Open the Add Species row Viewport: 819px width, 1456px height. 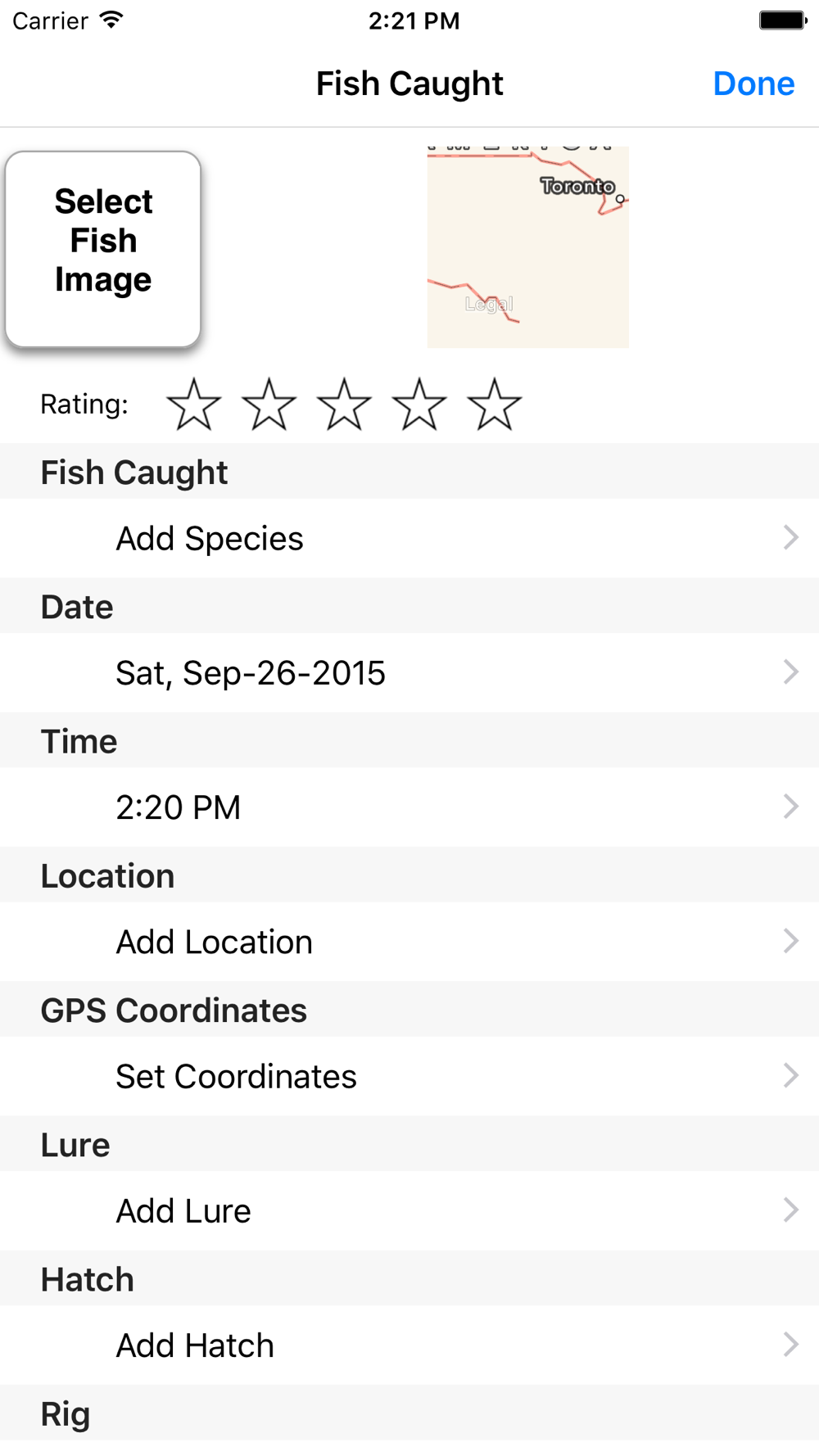pos(409,538)
